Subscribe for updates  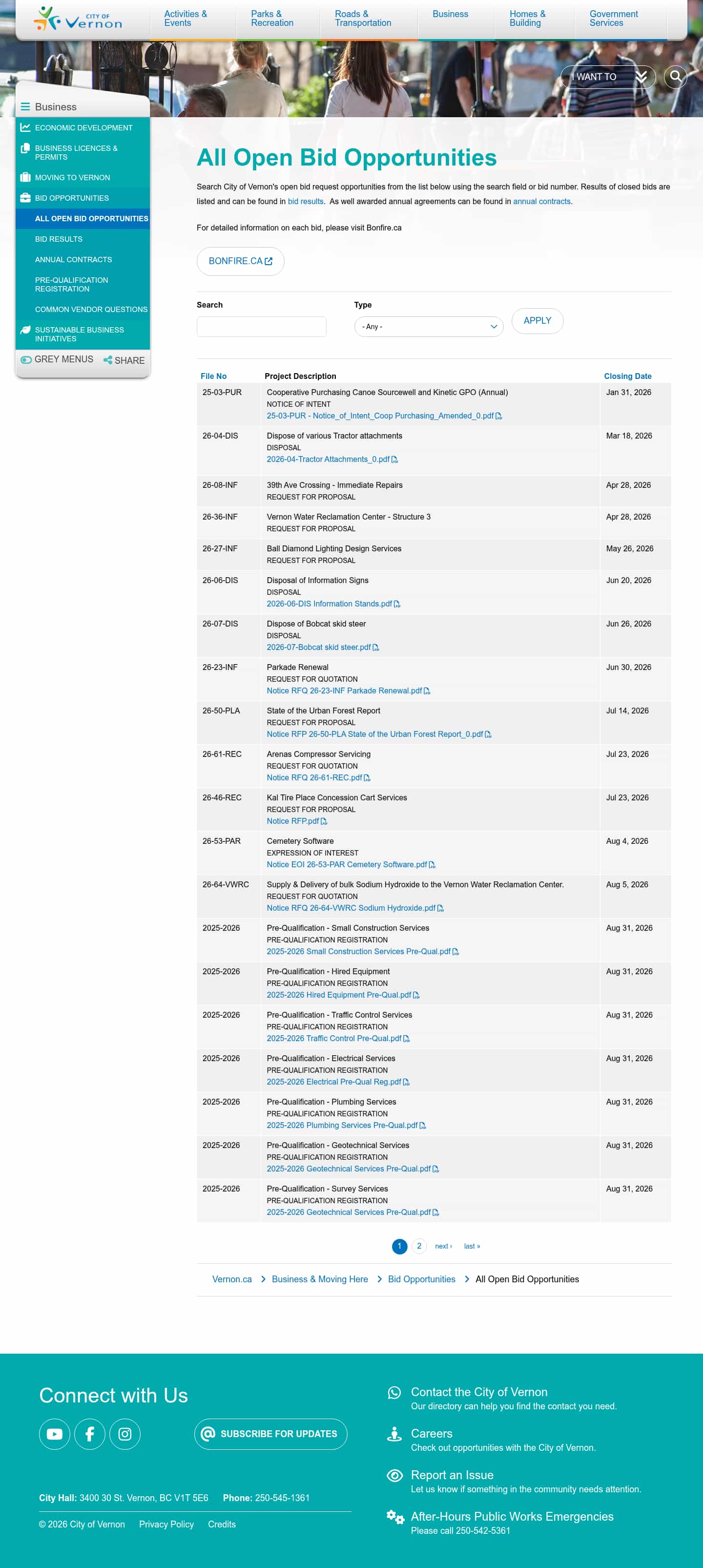click(x=271, y=1434)
